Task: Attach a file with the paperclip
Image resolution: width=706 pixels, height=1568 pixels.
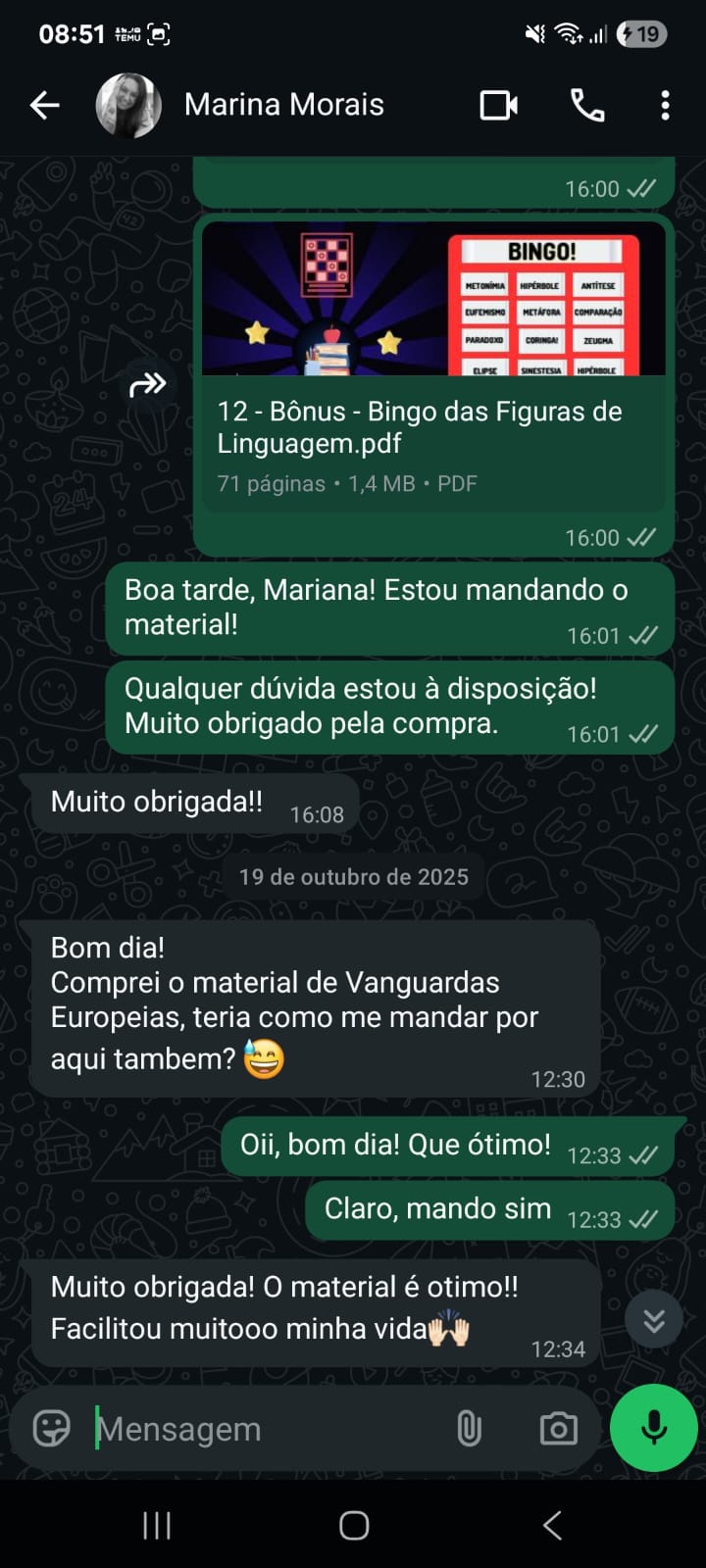Action: tap(470, 1429)
